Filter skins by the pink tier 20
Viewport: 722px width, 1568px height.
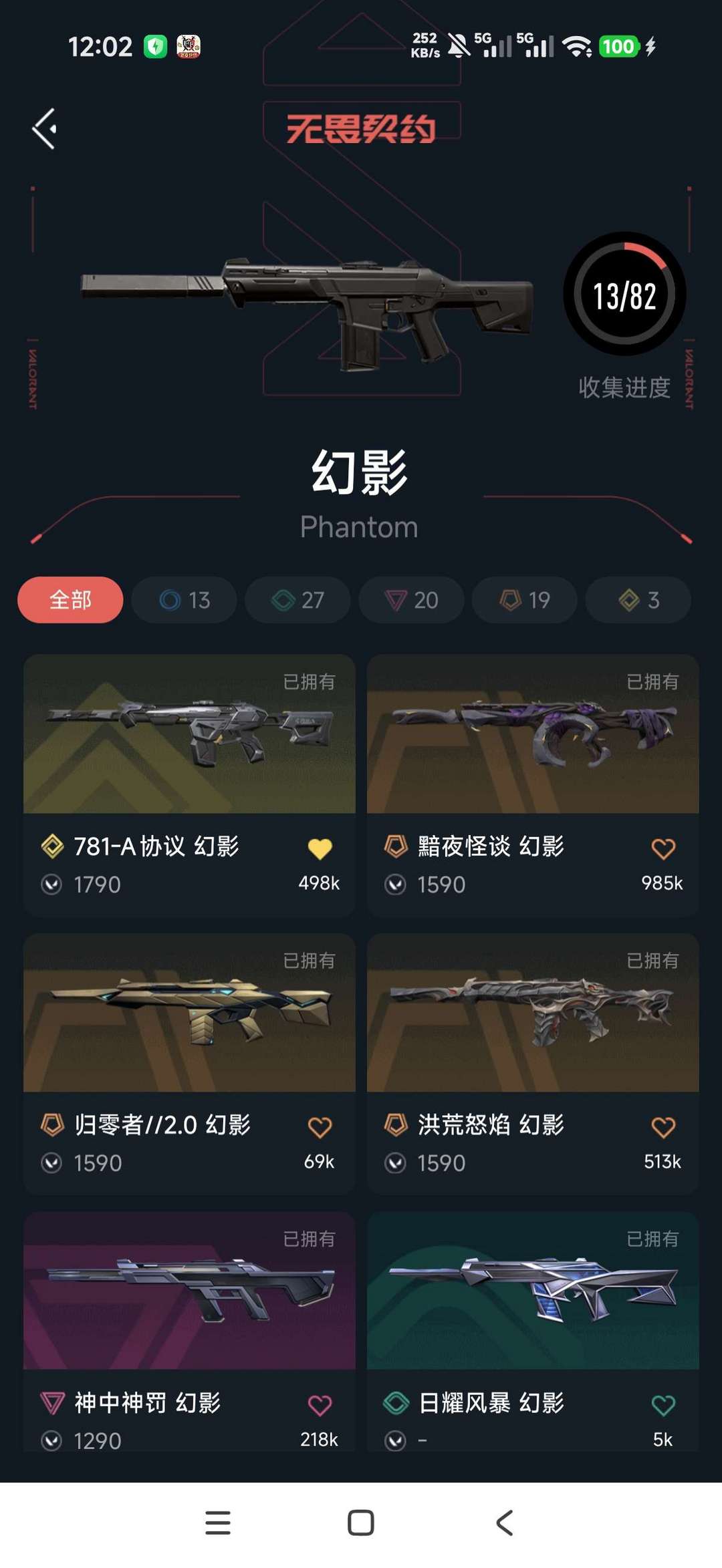[412, 600]
